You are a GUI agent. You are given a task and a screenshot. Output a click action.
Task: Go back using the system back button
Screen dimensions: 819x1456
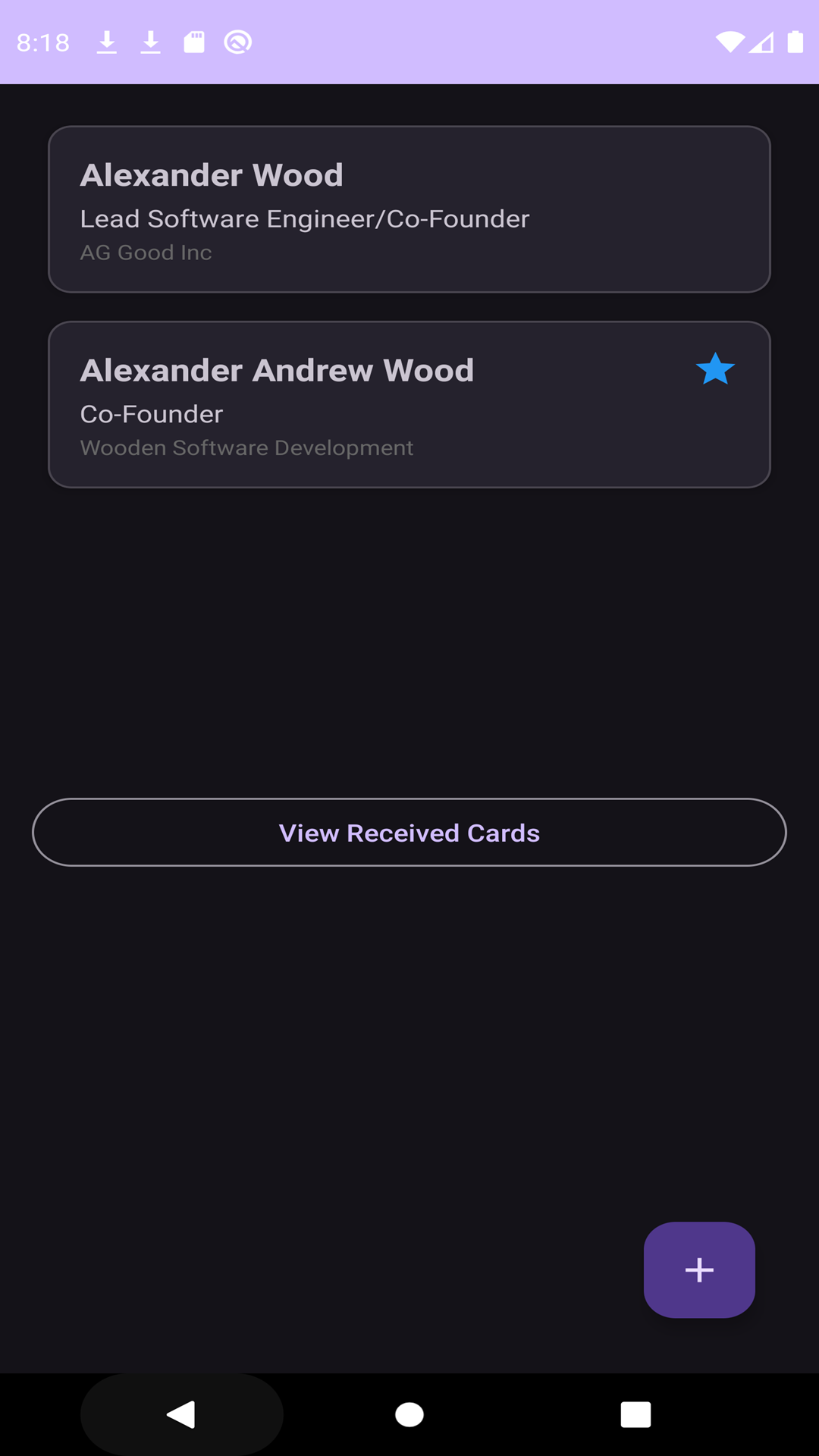point(182,1414)
